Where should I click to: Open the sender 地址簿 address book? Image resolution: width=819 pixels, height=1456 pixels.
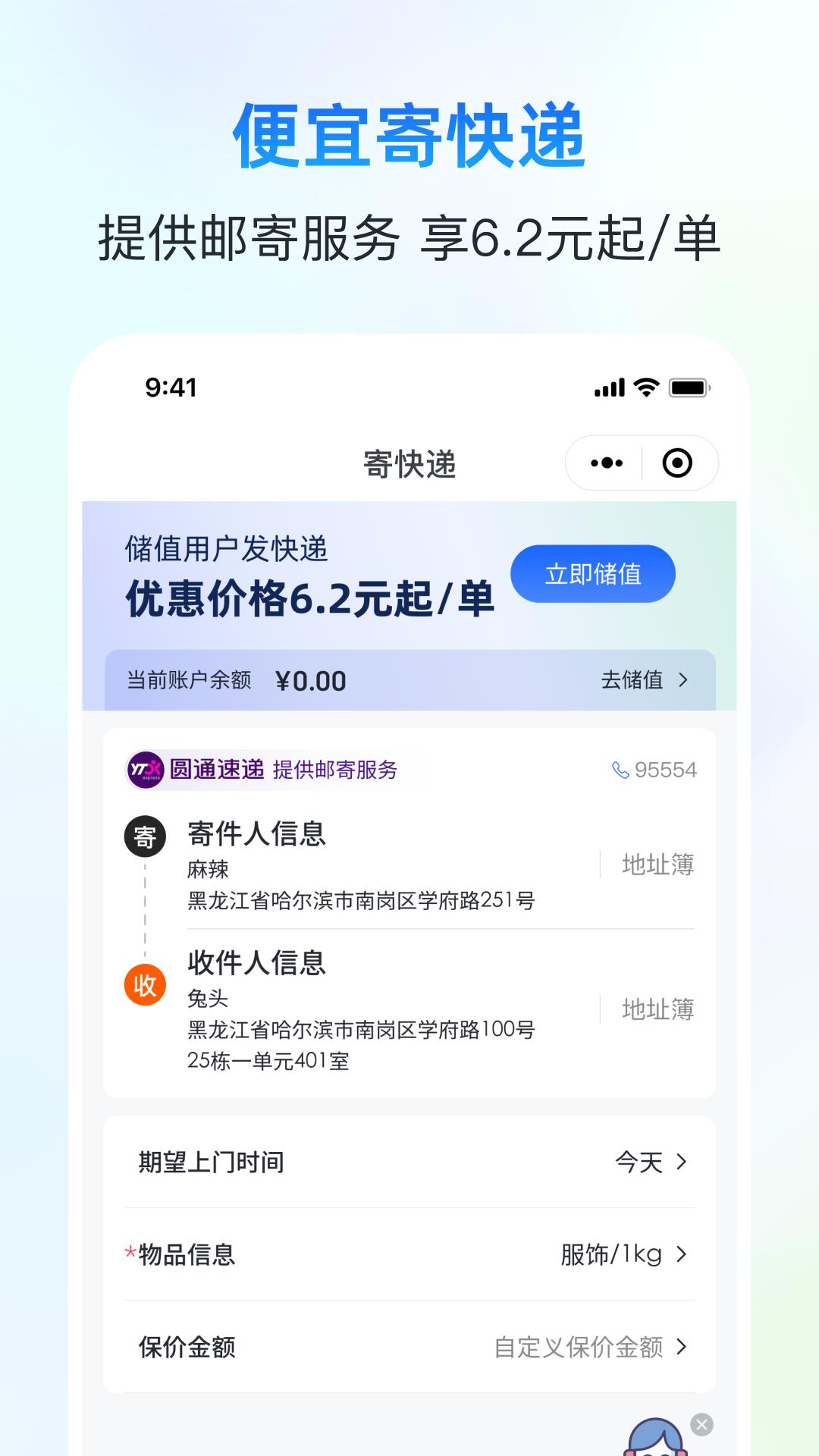point(657,864)
